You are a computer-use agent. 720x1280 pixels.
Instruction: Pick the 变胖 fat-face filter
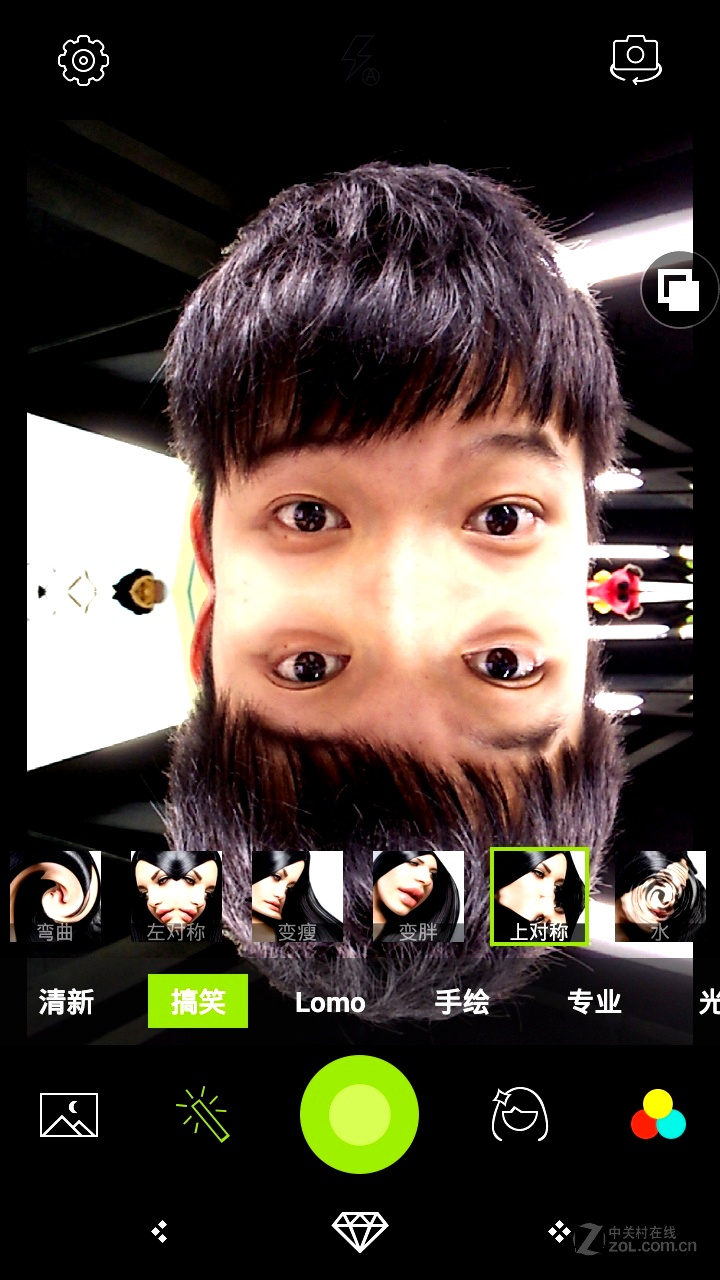coord(418,897)
